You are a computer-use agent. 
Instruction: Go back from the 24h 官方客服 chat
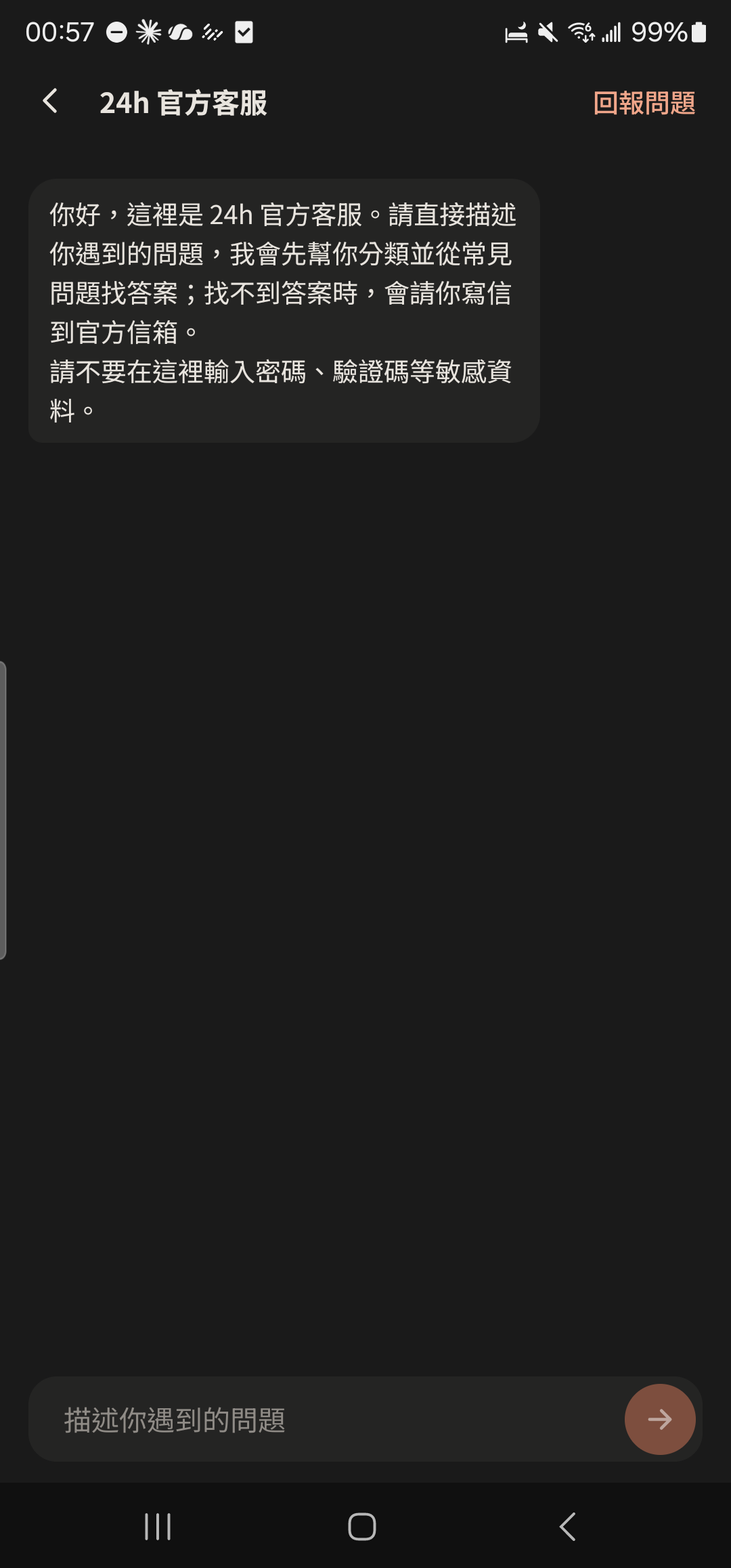coord(50,102)
